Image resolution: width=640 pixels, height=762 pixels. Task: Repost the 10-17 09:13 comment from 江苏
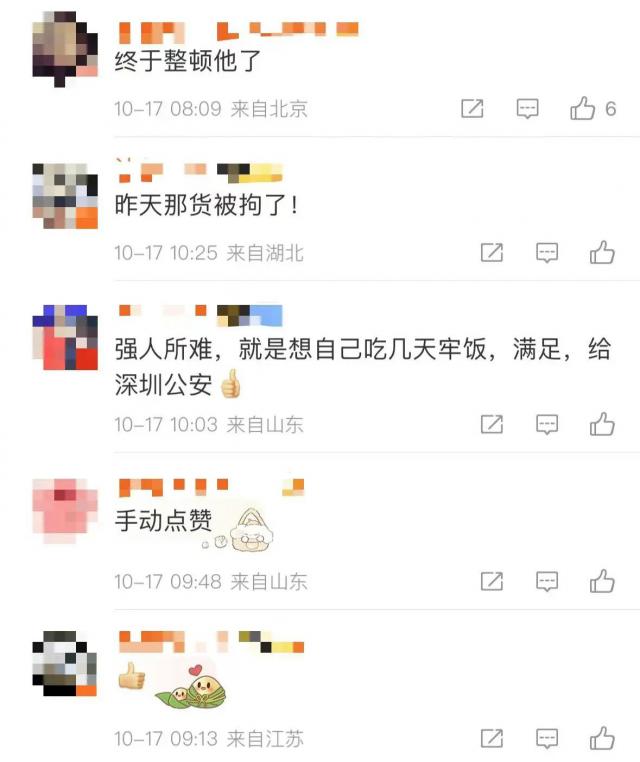click(x=491, y=739)
